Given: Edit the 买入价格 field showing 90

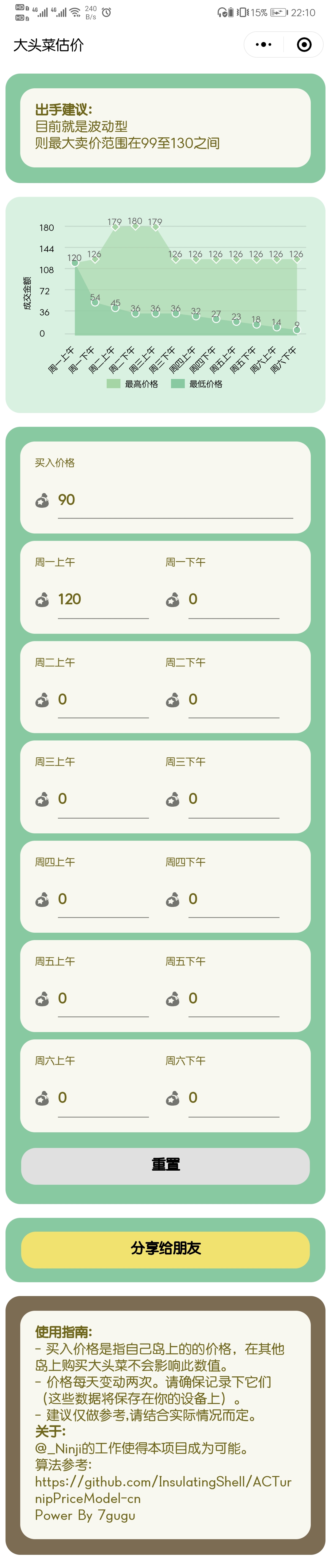Looking at the screenshot, I should pyautogui.click(x=175, y=500).
